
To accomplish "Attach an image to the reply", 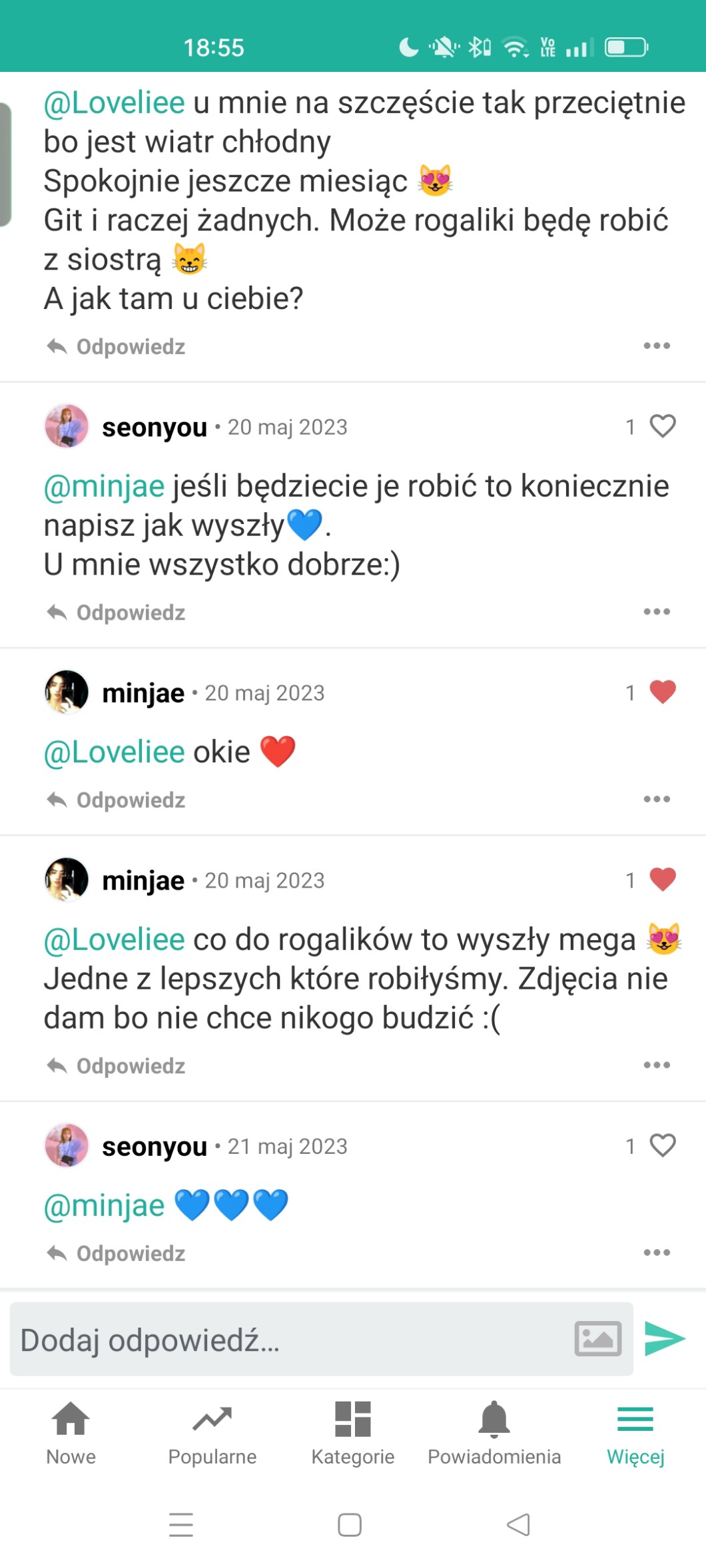I will pos(597,1338).
